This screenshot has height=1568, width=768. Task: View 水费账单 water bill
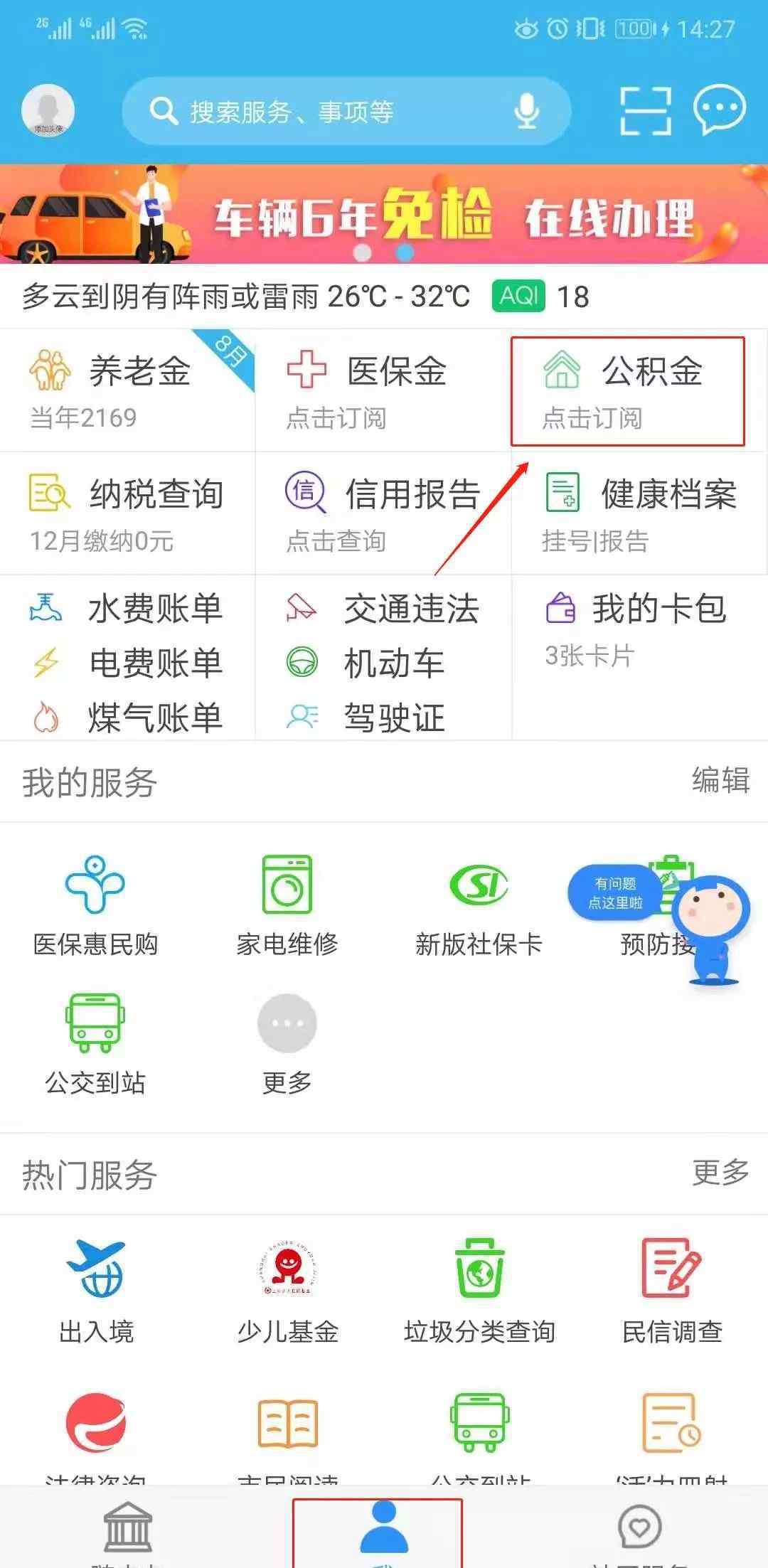tap(128, 609)
